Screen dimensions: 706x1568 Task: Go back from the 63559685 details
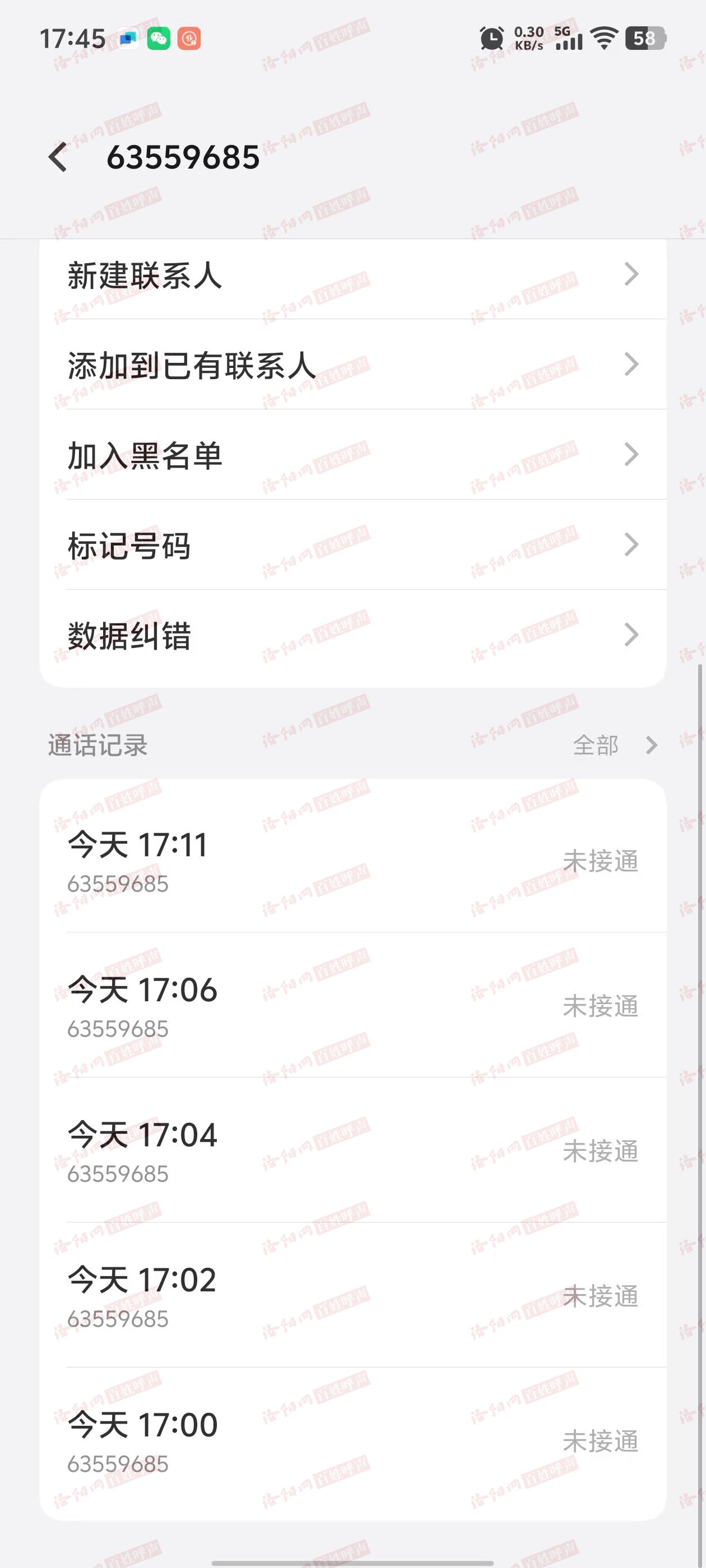click(58, 157)
